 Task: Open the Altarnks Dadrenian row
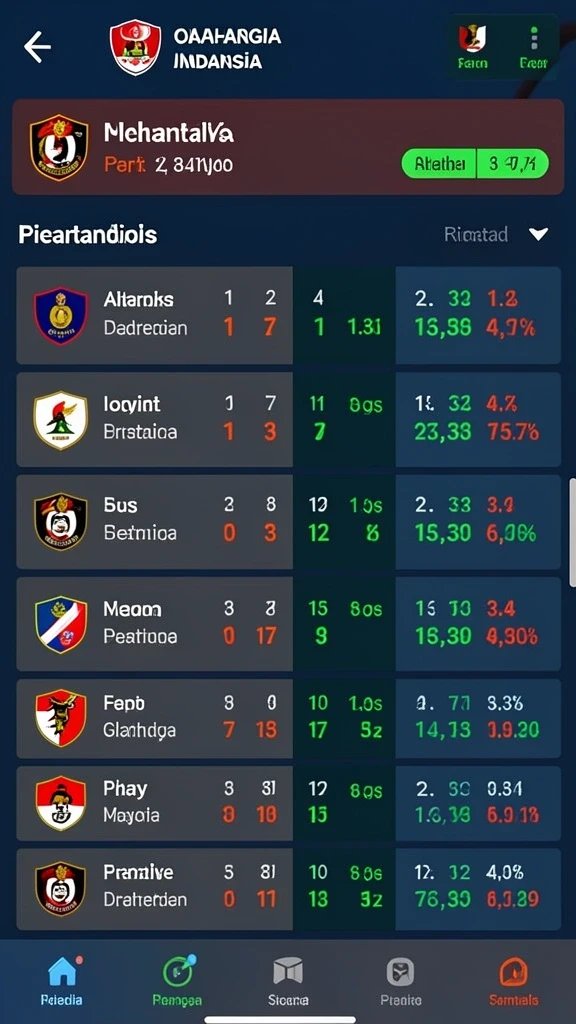click(x=288, y=315)
